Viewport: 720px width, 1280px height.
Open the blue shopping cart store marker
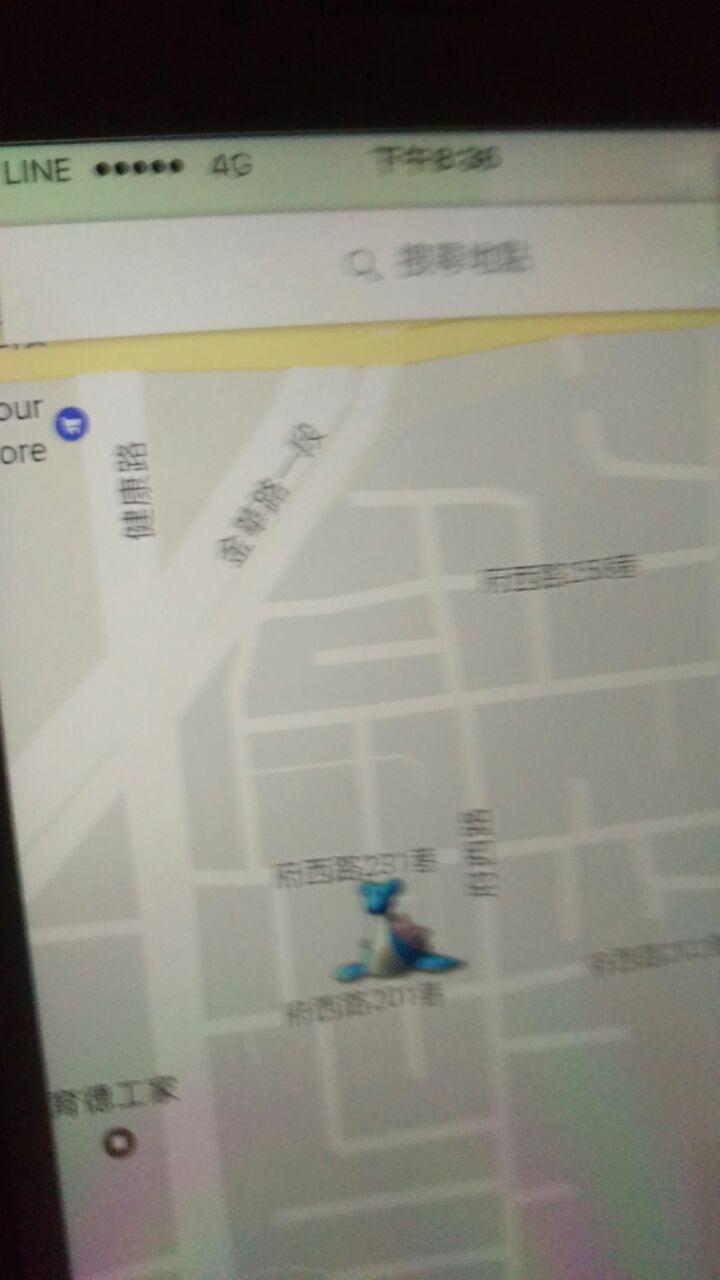pyautogui.click(x=71, y=424)
